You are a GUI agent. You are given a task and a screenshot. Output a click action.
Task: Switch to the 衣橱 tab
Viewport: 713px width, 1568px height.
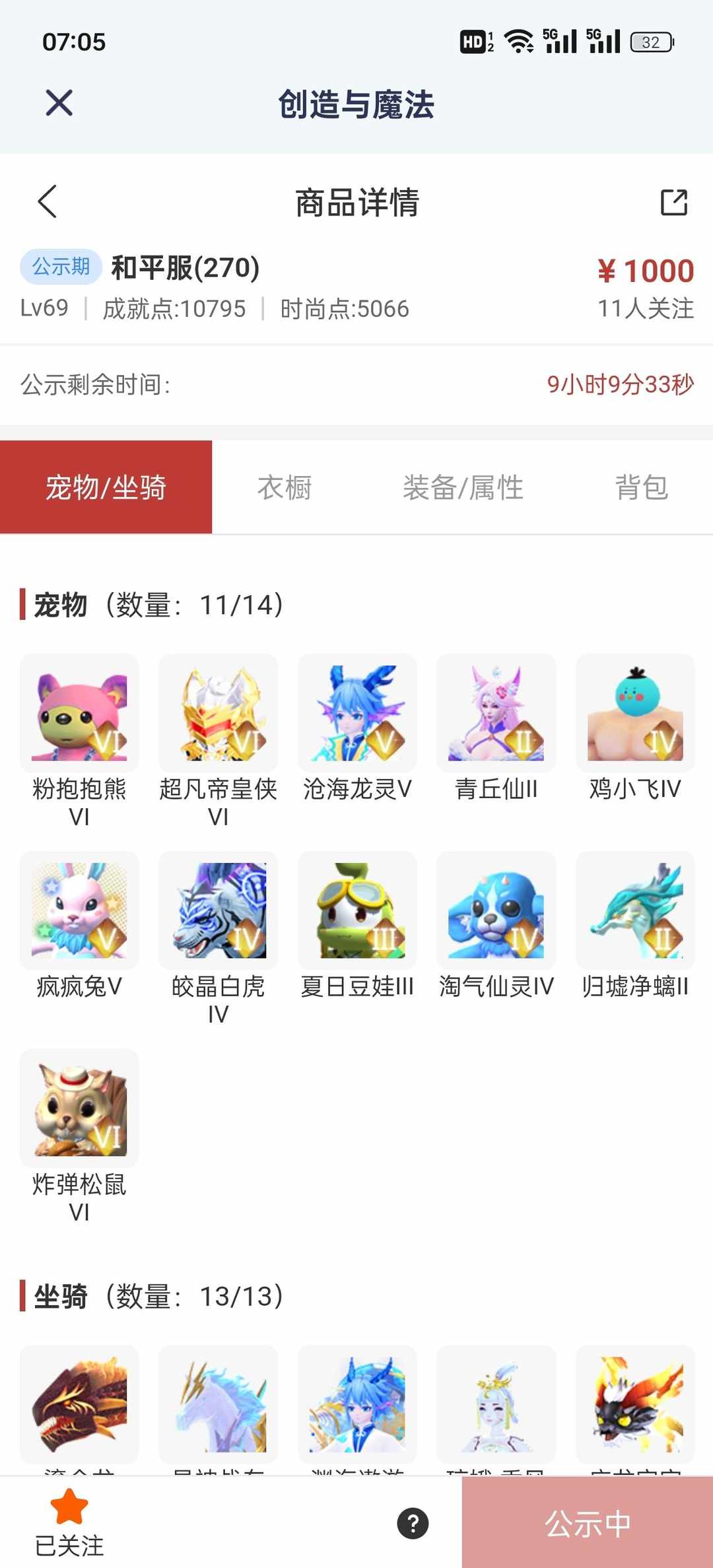[285, 487]
